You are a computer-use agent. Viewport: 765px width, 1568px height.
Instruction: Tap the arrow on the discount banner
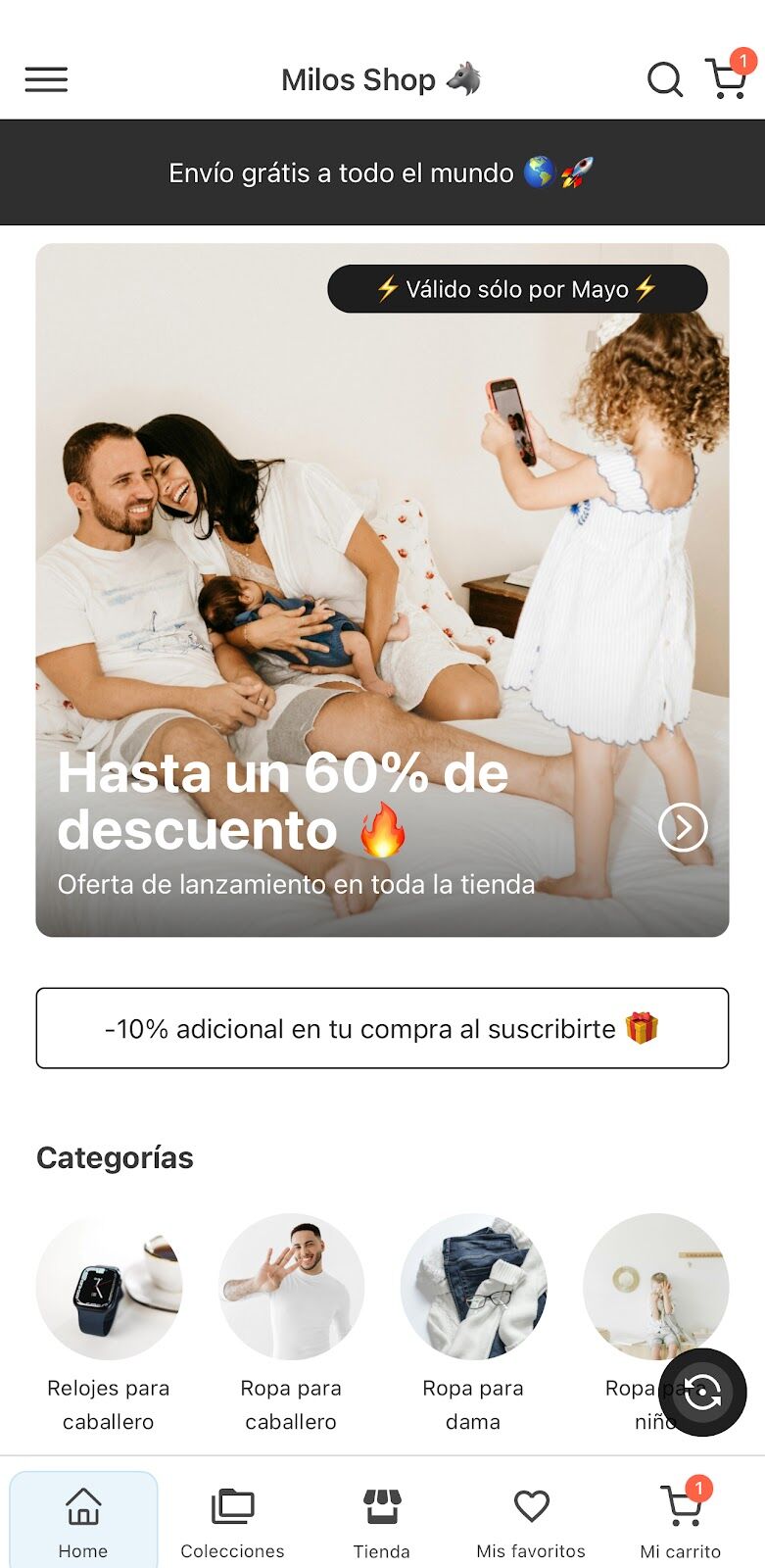pos(683,828)
